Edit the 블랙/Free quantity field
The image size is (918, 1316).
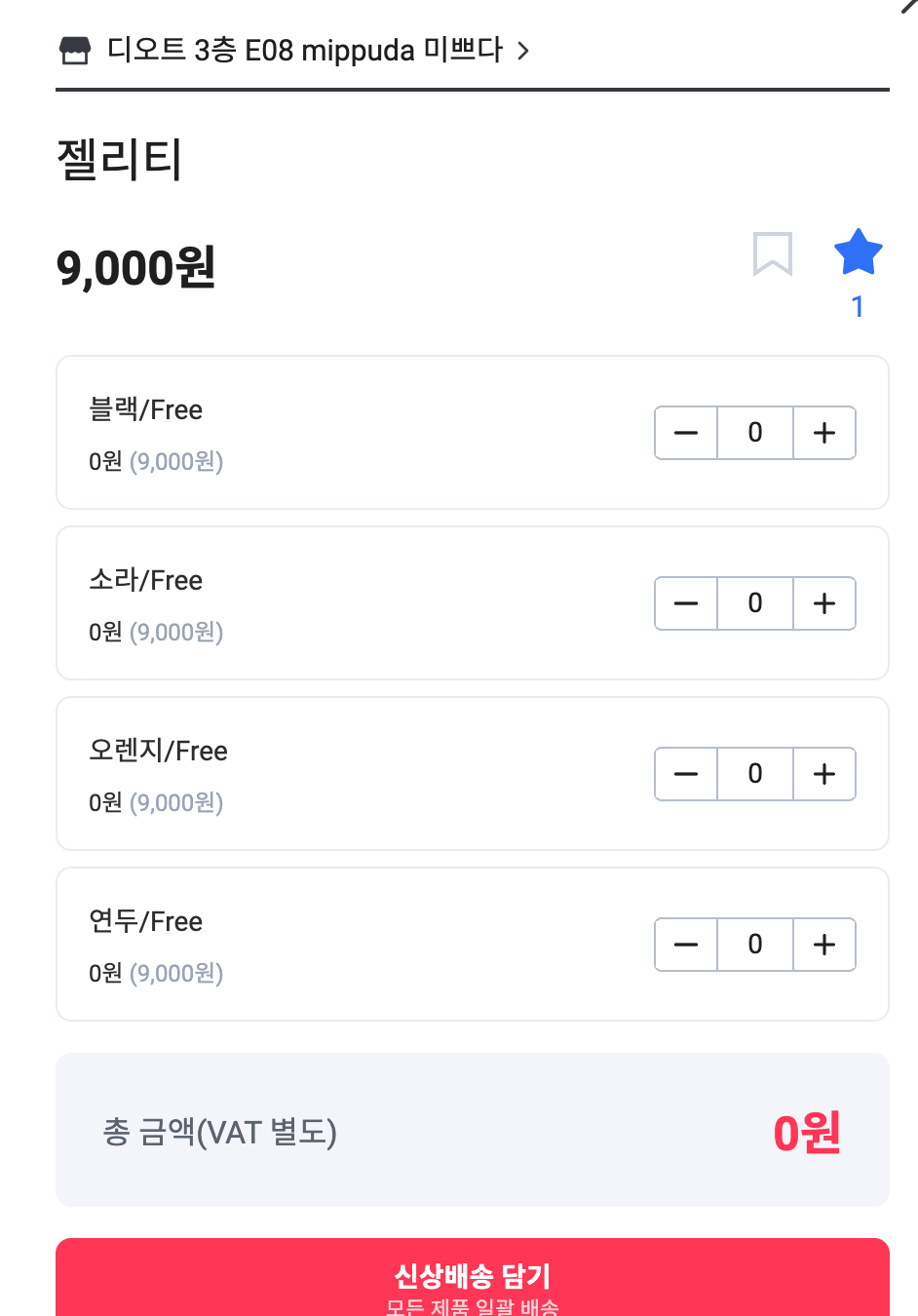tap(755, 433)
